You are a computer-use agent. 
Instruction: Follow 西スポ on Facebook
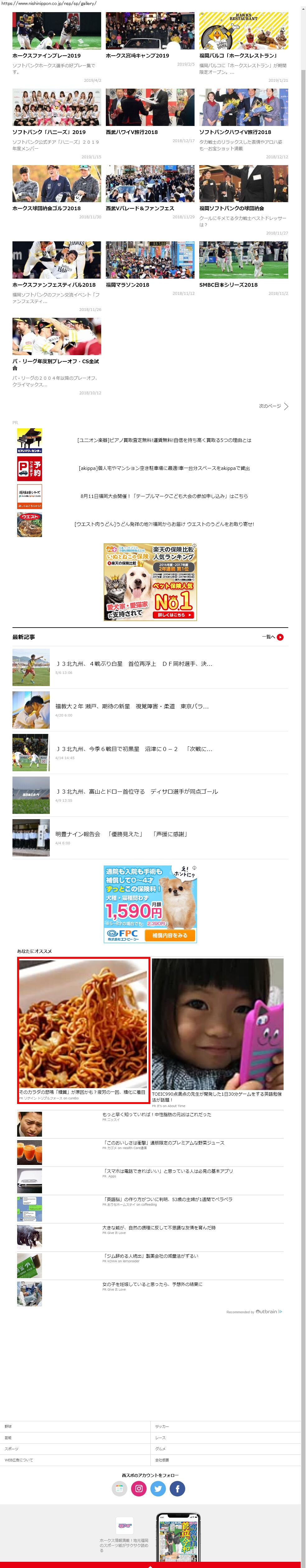click(x=177, y=1489)
